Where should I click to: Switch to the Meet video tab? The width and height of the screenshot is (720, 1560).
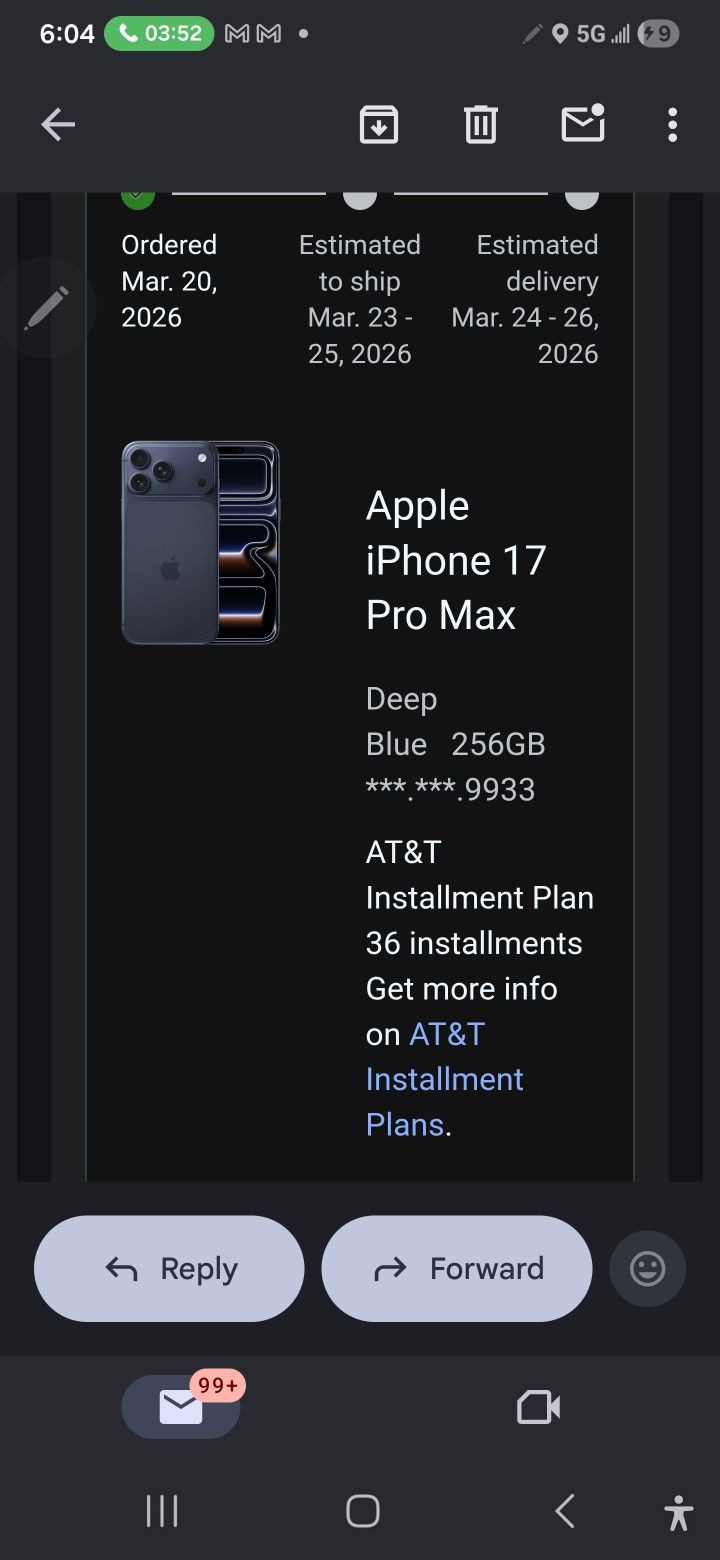point(538,1407)
